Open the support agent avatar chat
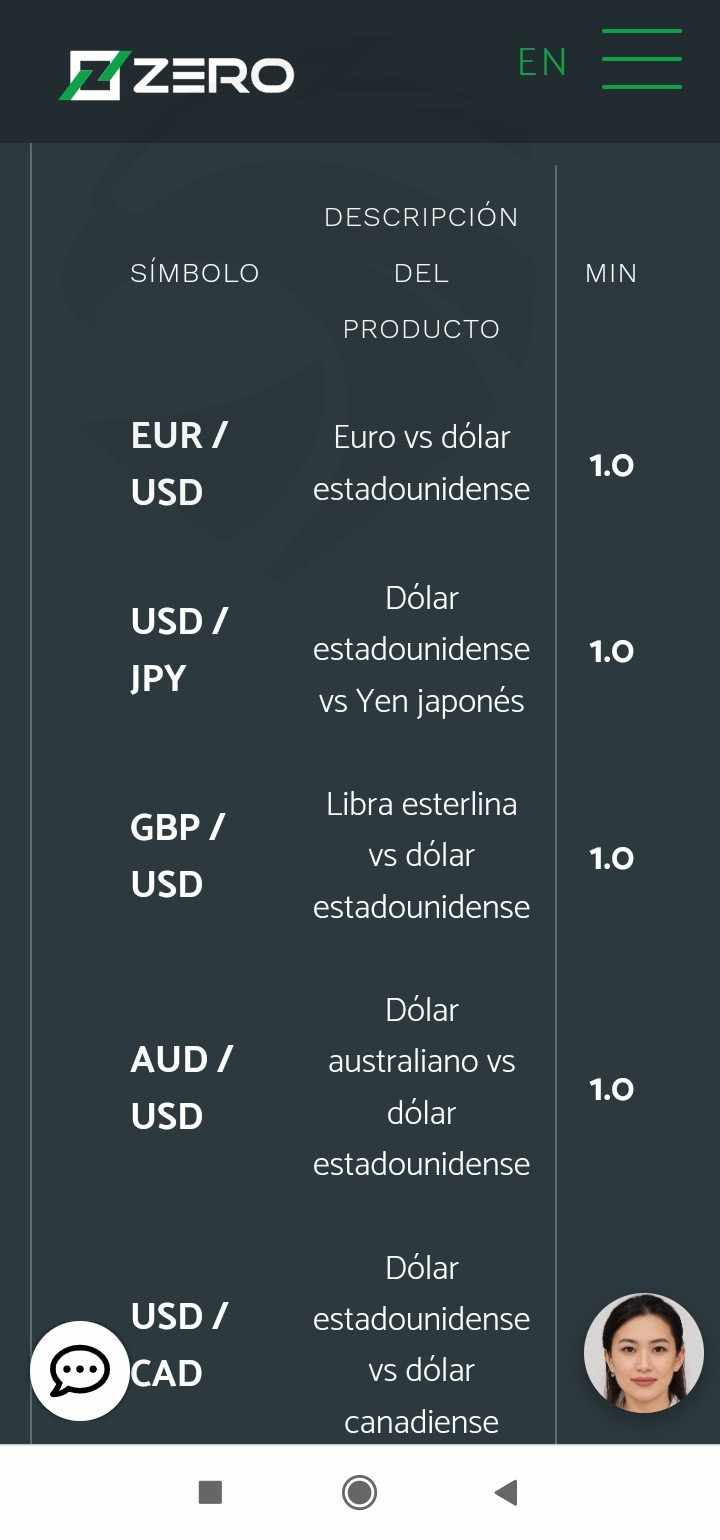720x1540 pixels. [644, 1353]
